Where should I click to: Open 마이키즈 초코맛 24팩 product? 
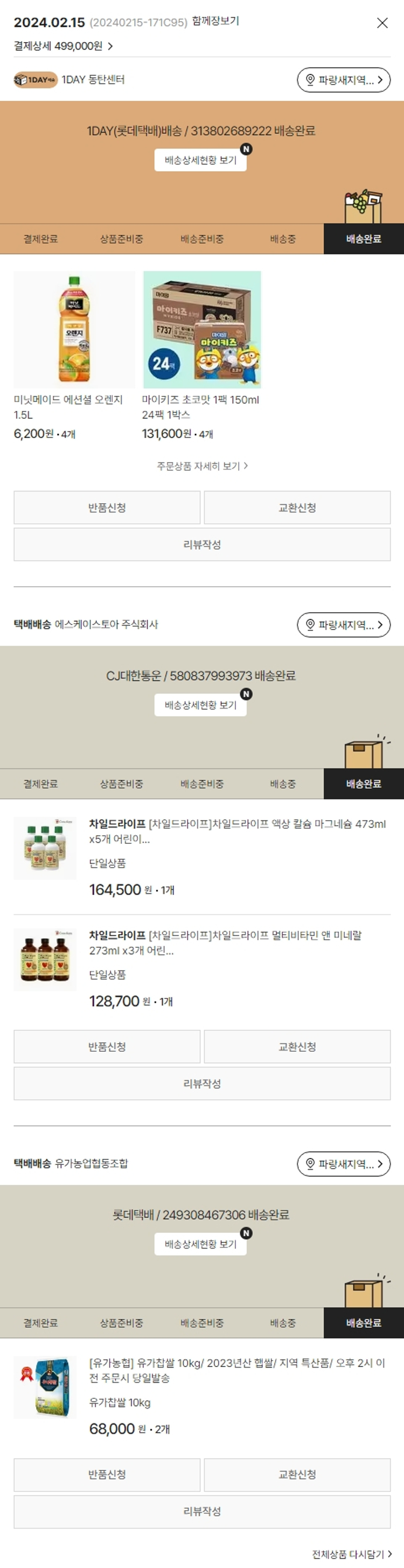tap(202, 329)
